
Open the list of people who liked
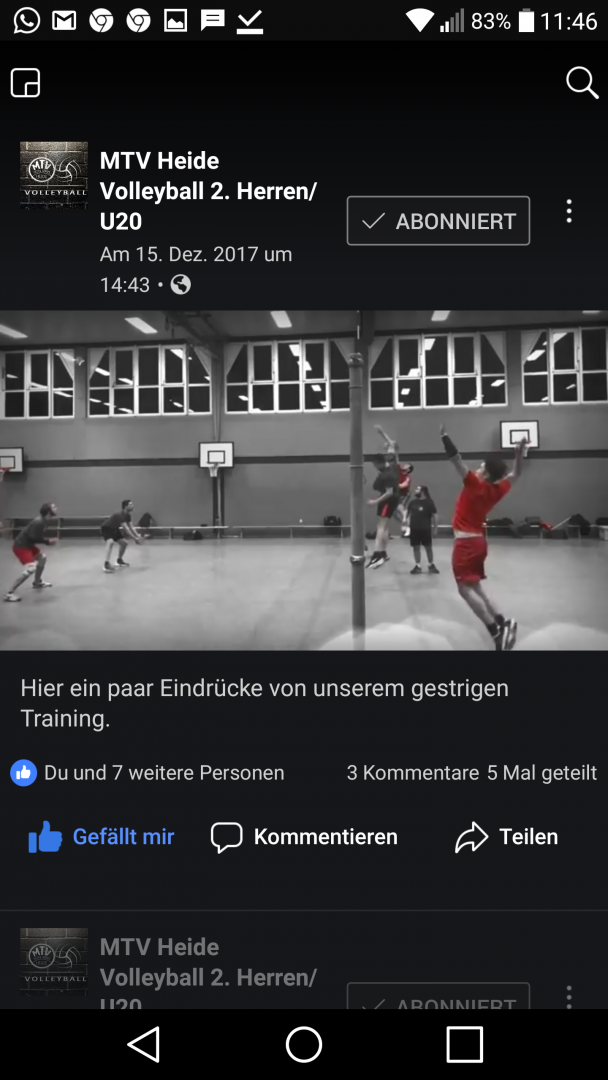147,773
